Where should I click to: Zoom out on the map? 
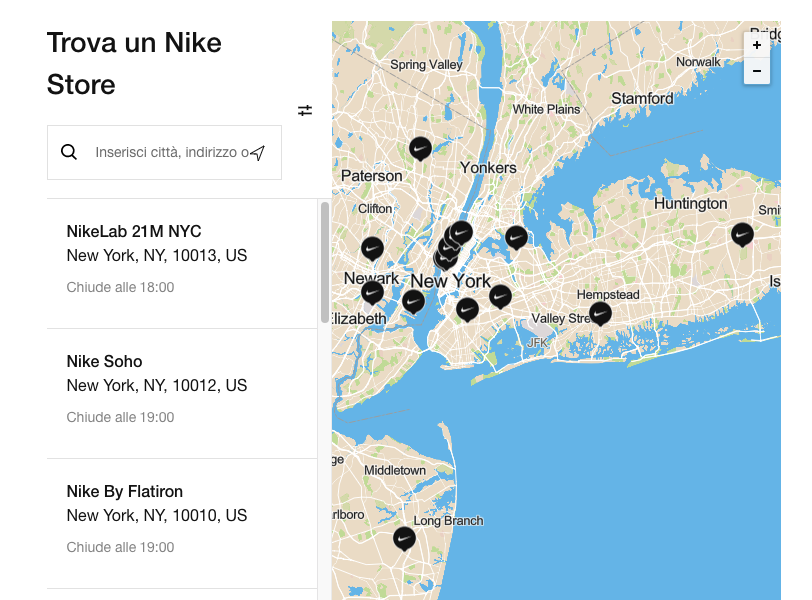pyautogui.click(x=757, y=71)
